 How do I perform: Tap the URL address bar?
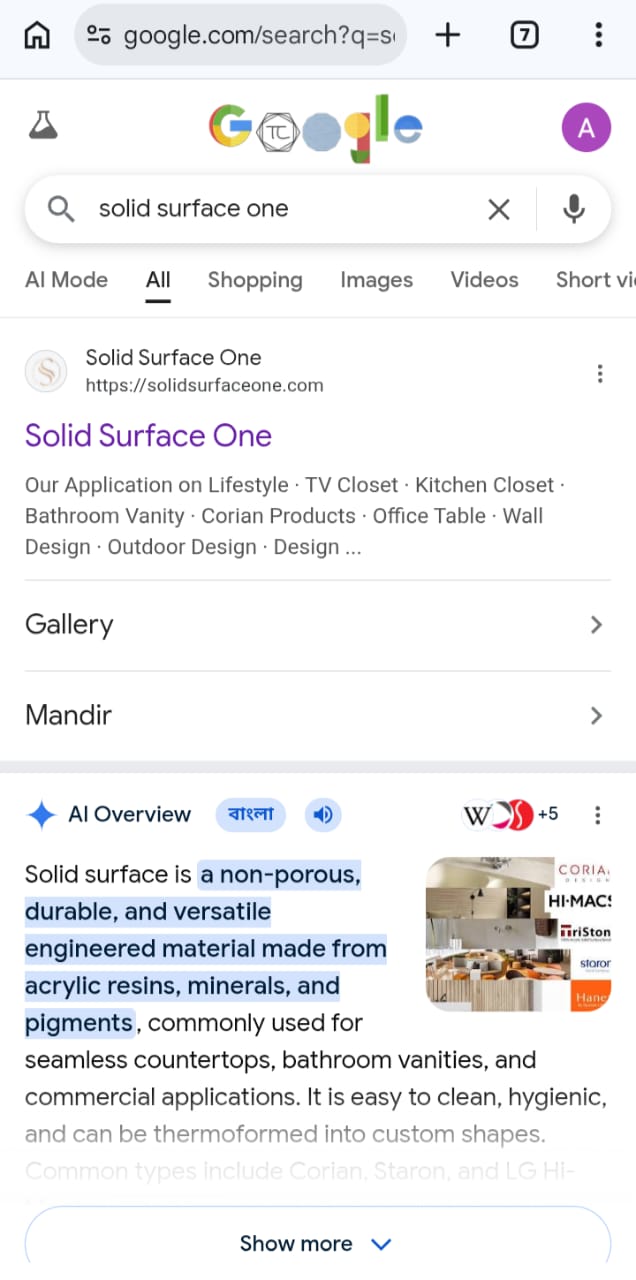tap(240, 36)
